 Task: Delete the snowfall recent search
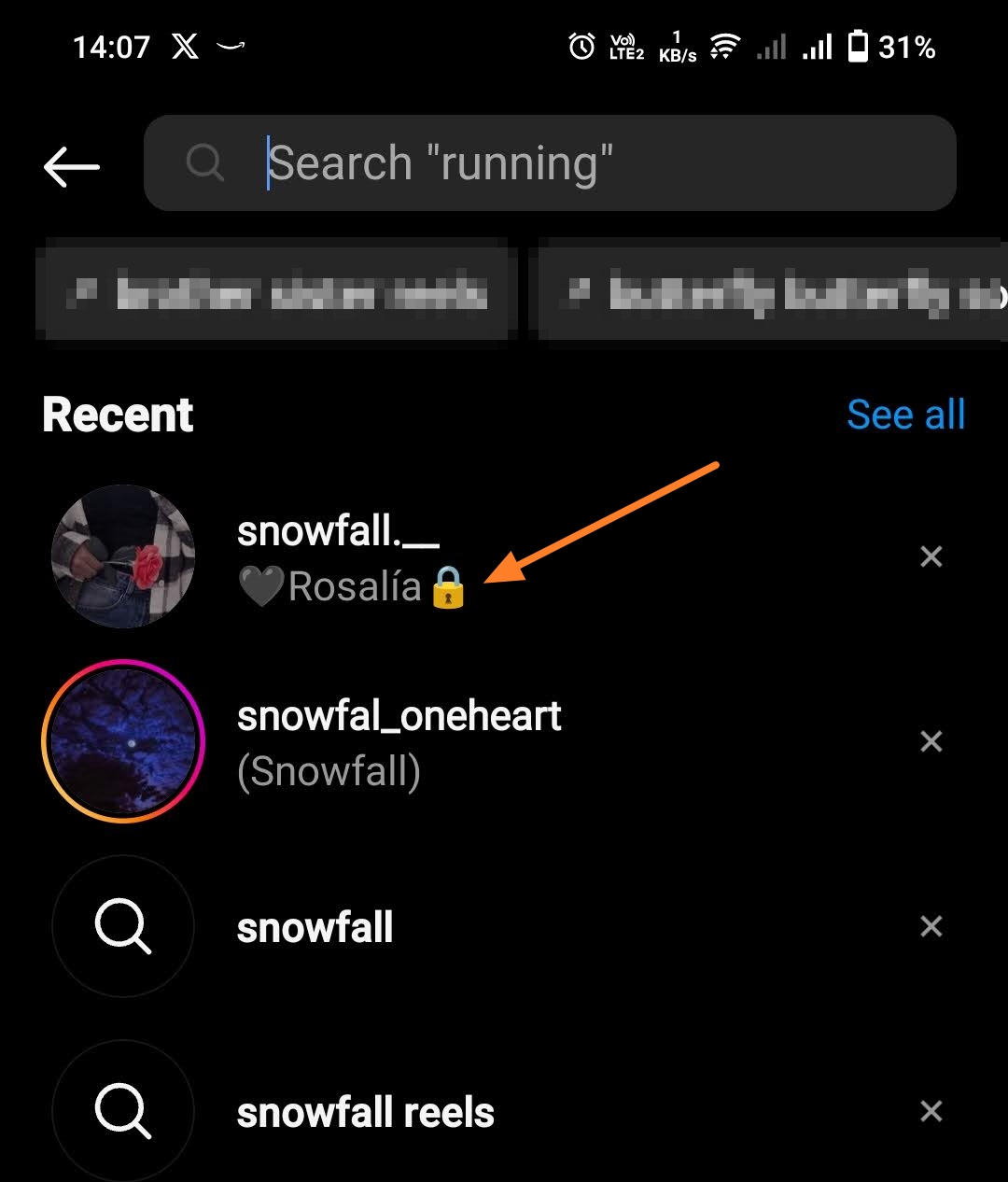931,926
